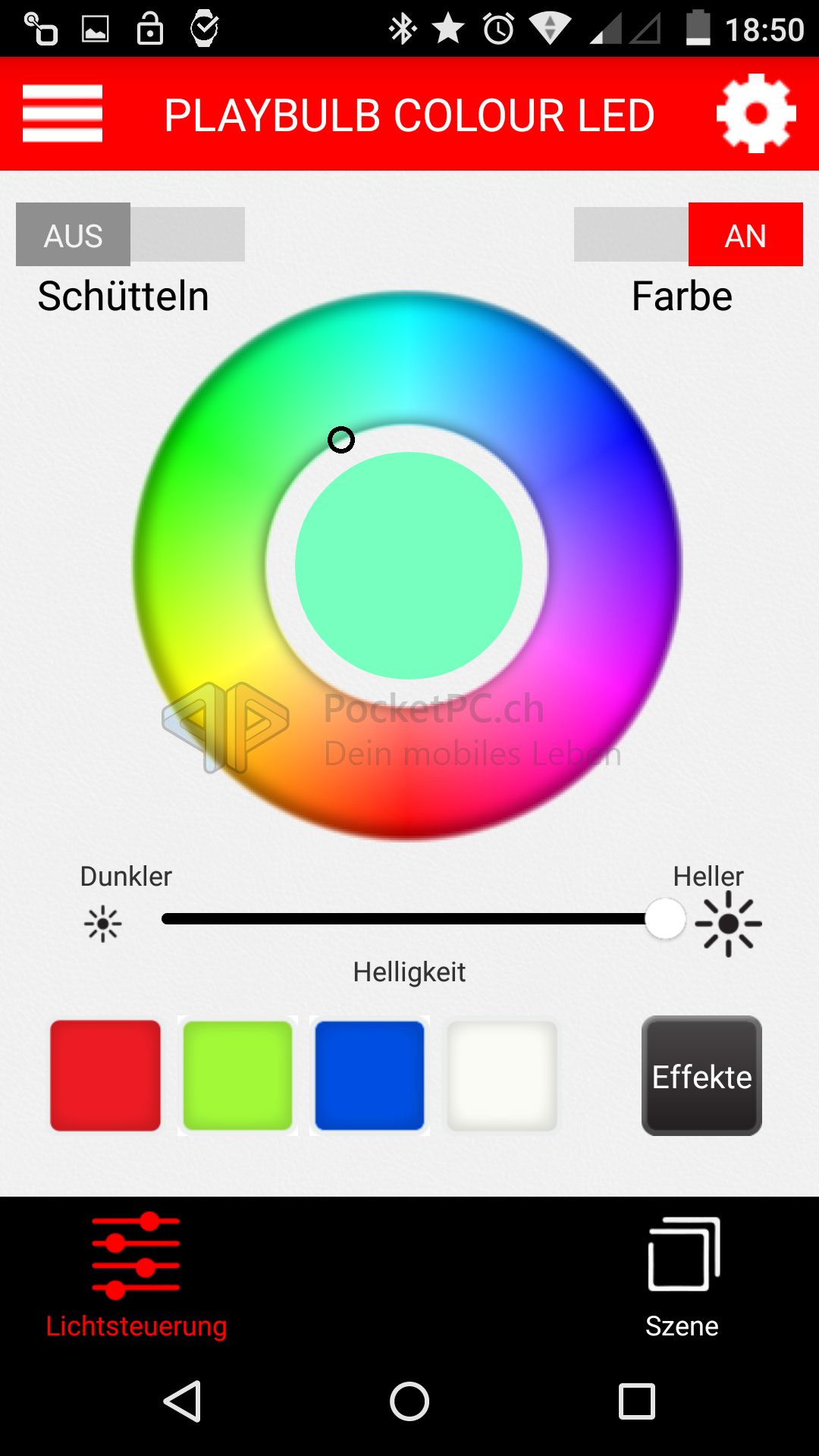Open the settings gear
This screenshot has width=819, height=1456.
coord(756,114)
